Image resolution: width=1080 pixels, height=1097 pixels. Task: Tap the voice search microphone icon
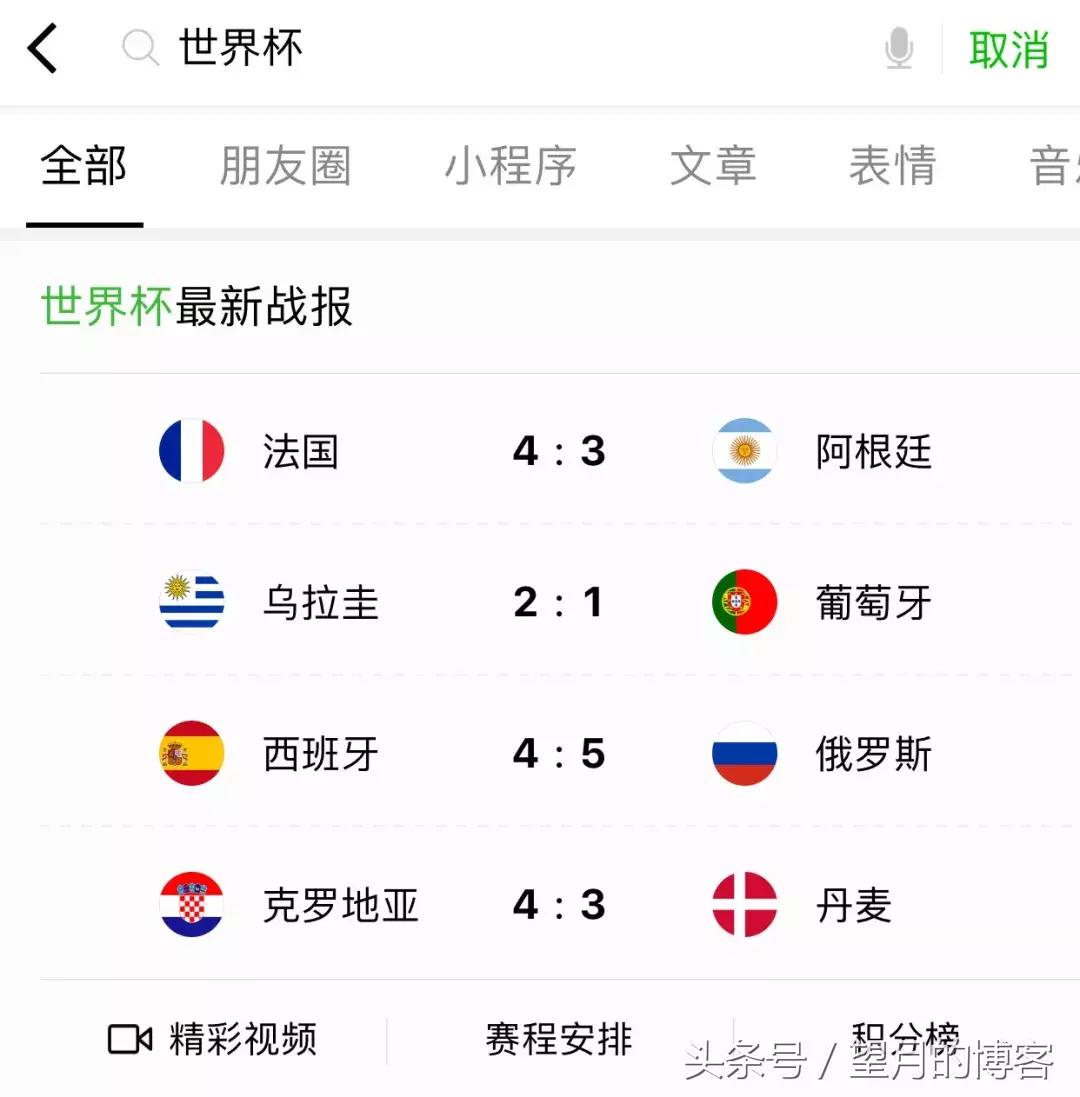[x=899, y=47]
